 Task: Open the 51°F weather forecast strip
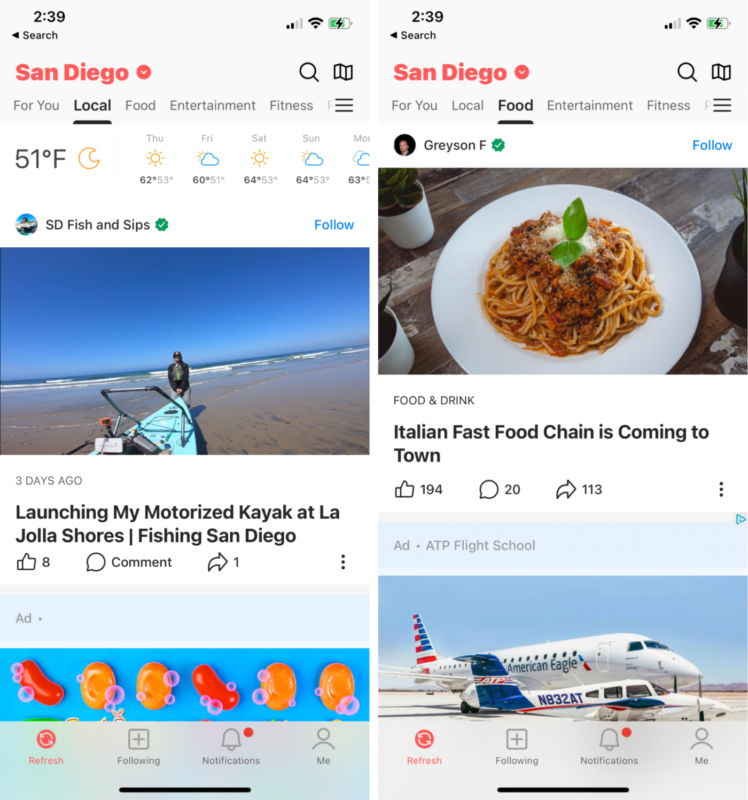tap(57, 158)
